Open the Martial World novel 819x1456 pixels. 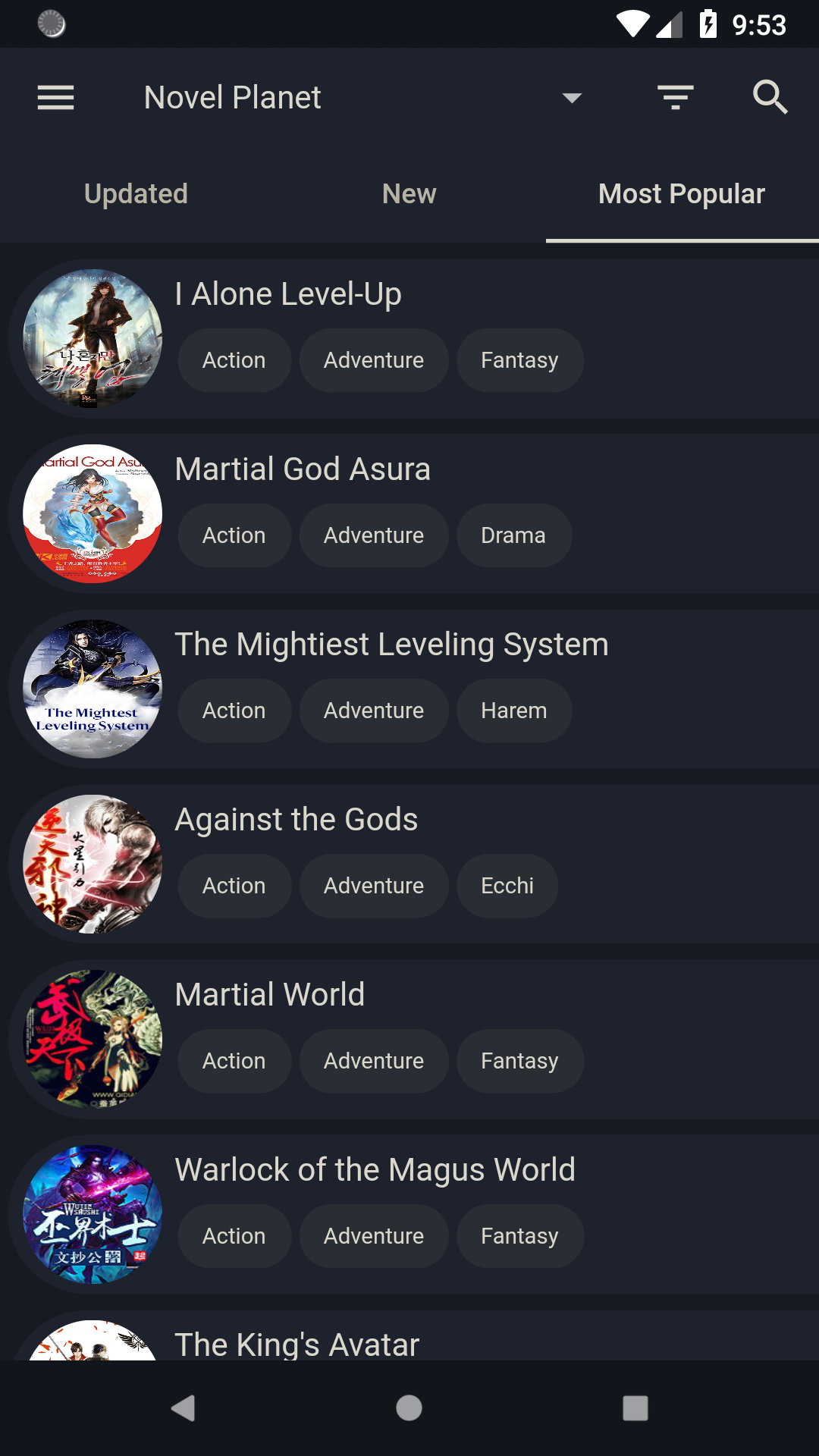coord(269,995)
